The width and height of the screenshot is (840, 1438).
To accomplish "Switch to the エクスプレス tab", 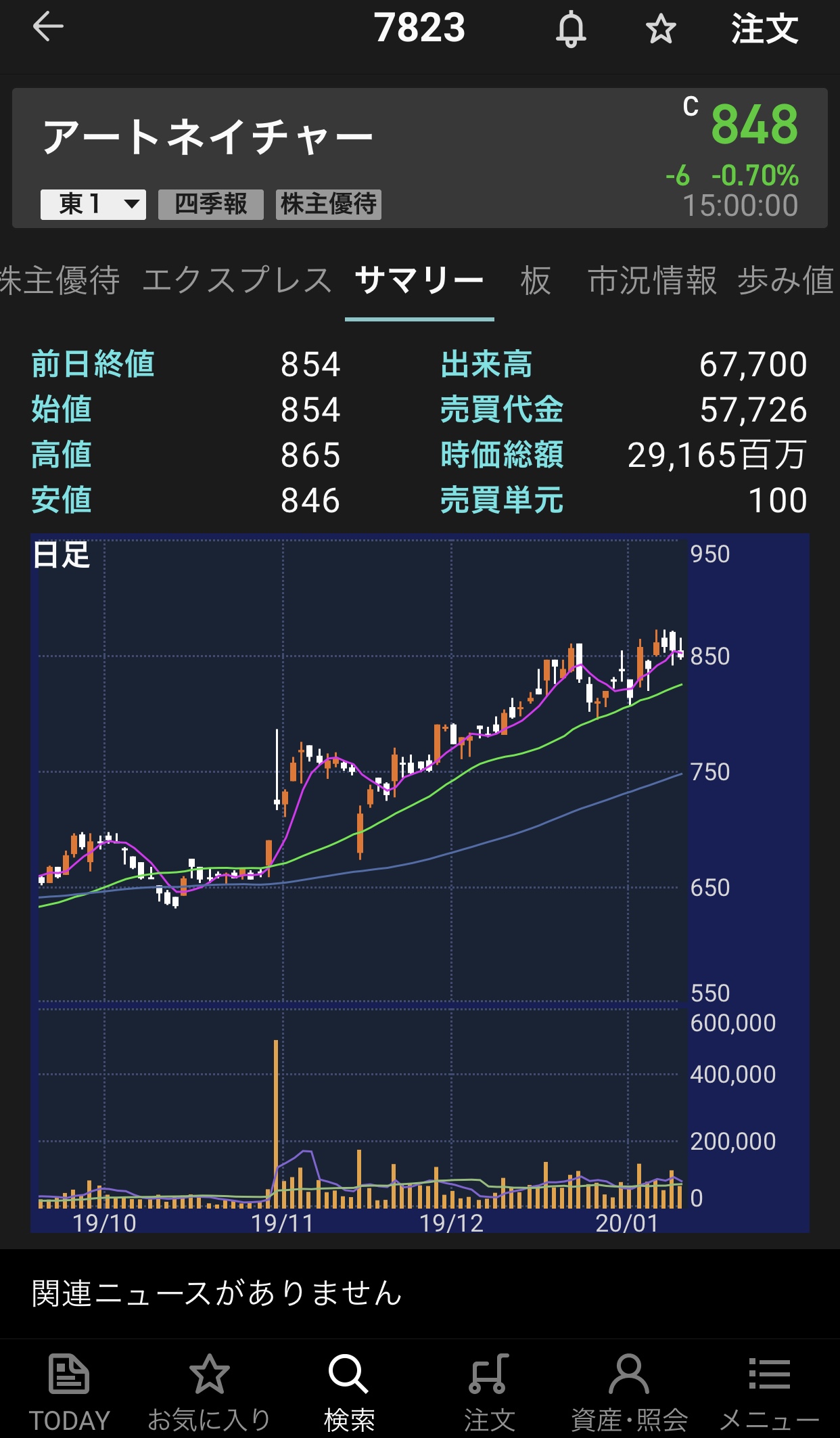I will (237, 280).
